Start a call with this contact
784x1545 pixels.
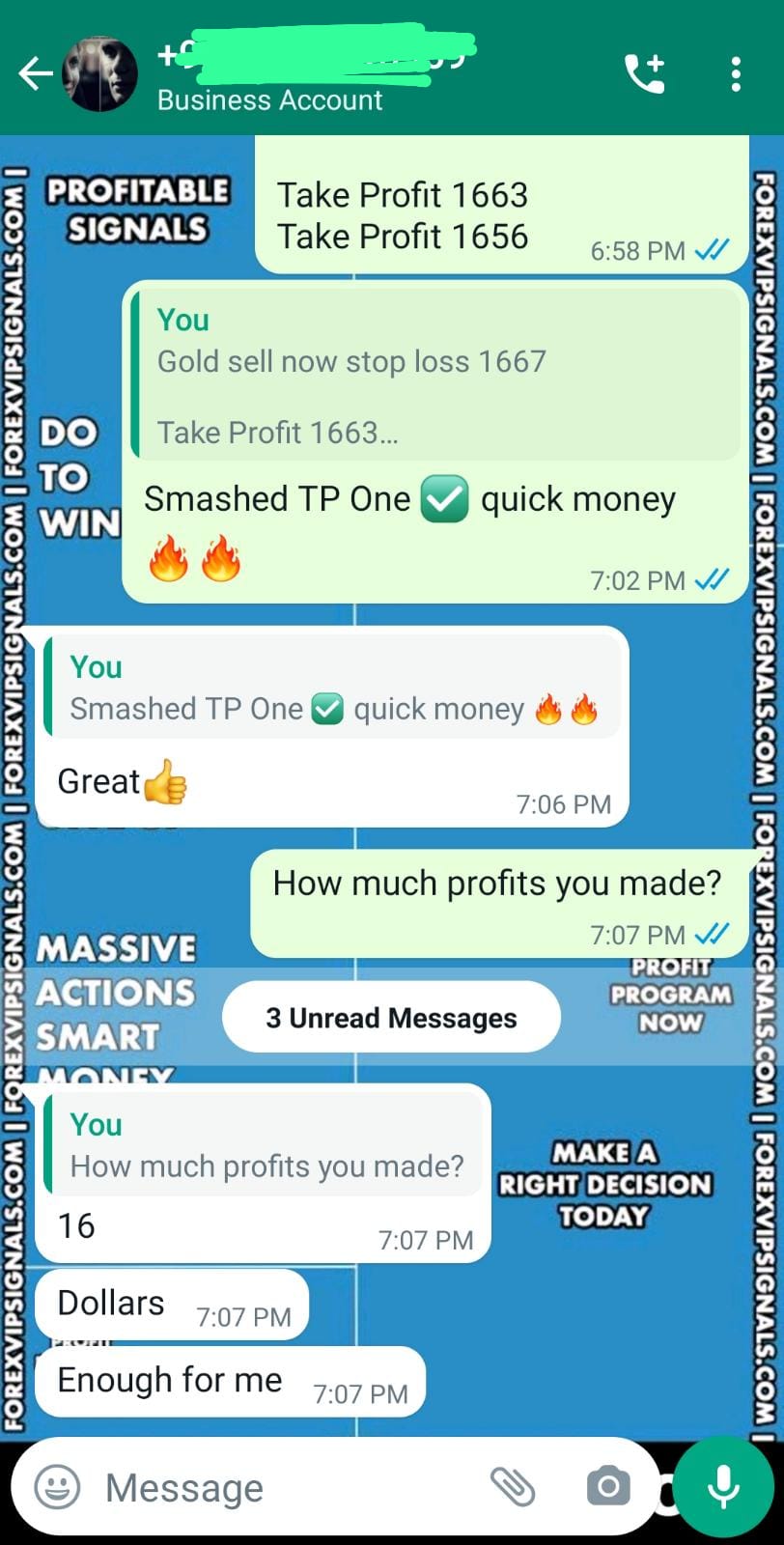click(644, 73)
